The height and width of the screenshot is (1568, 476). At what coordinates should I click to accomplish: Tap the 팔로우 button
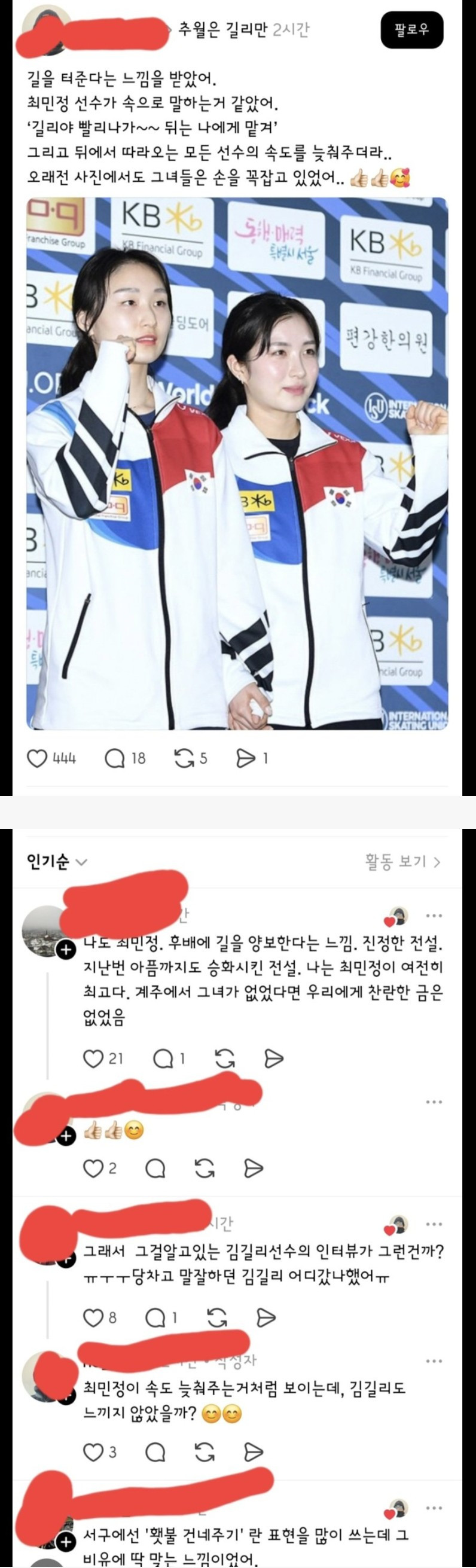[x=411, y=29]
